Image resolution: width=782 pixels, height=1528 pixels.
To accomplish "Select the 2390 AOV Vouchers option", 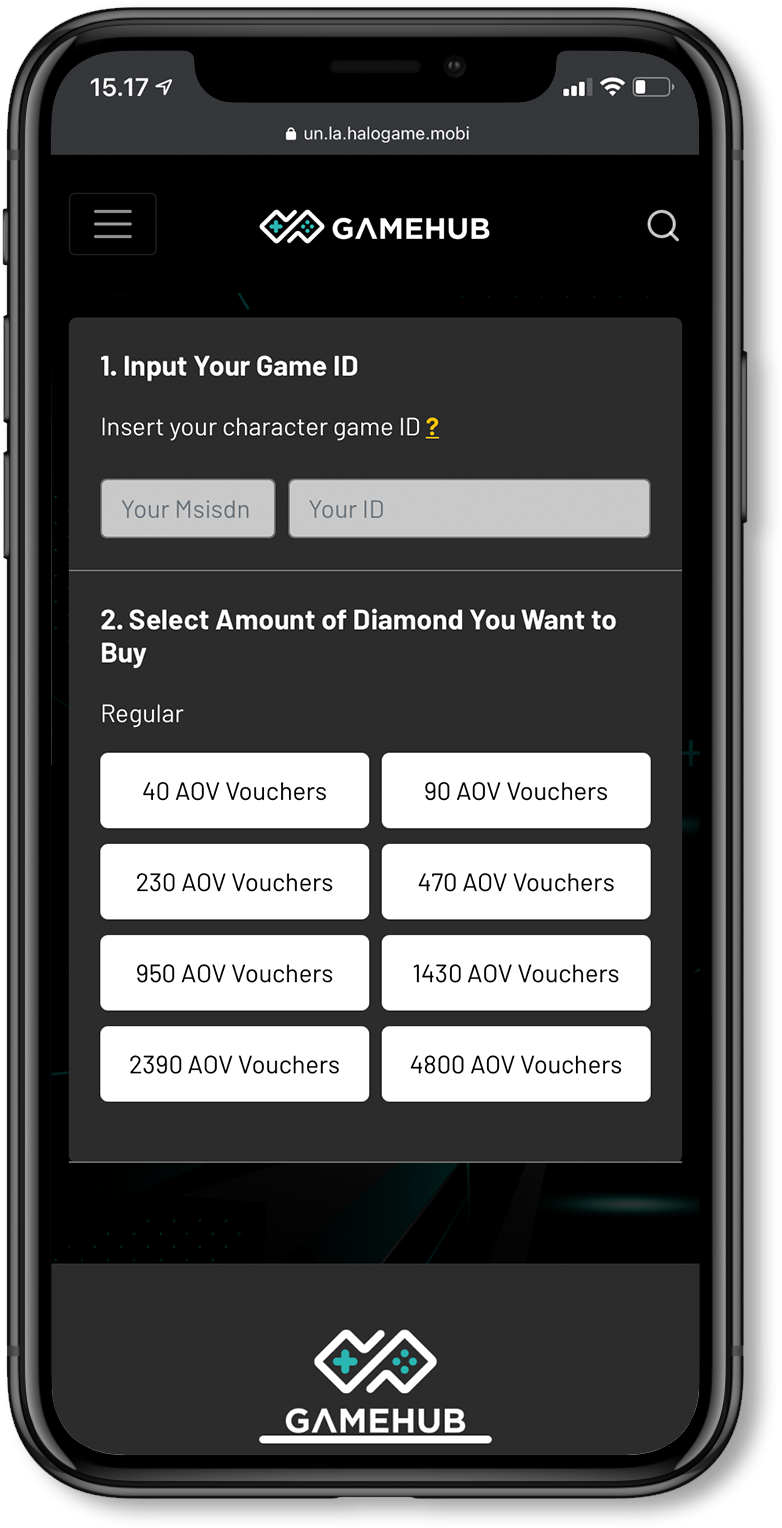I will click(x=234, y=1064).
